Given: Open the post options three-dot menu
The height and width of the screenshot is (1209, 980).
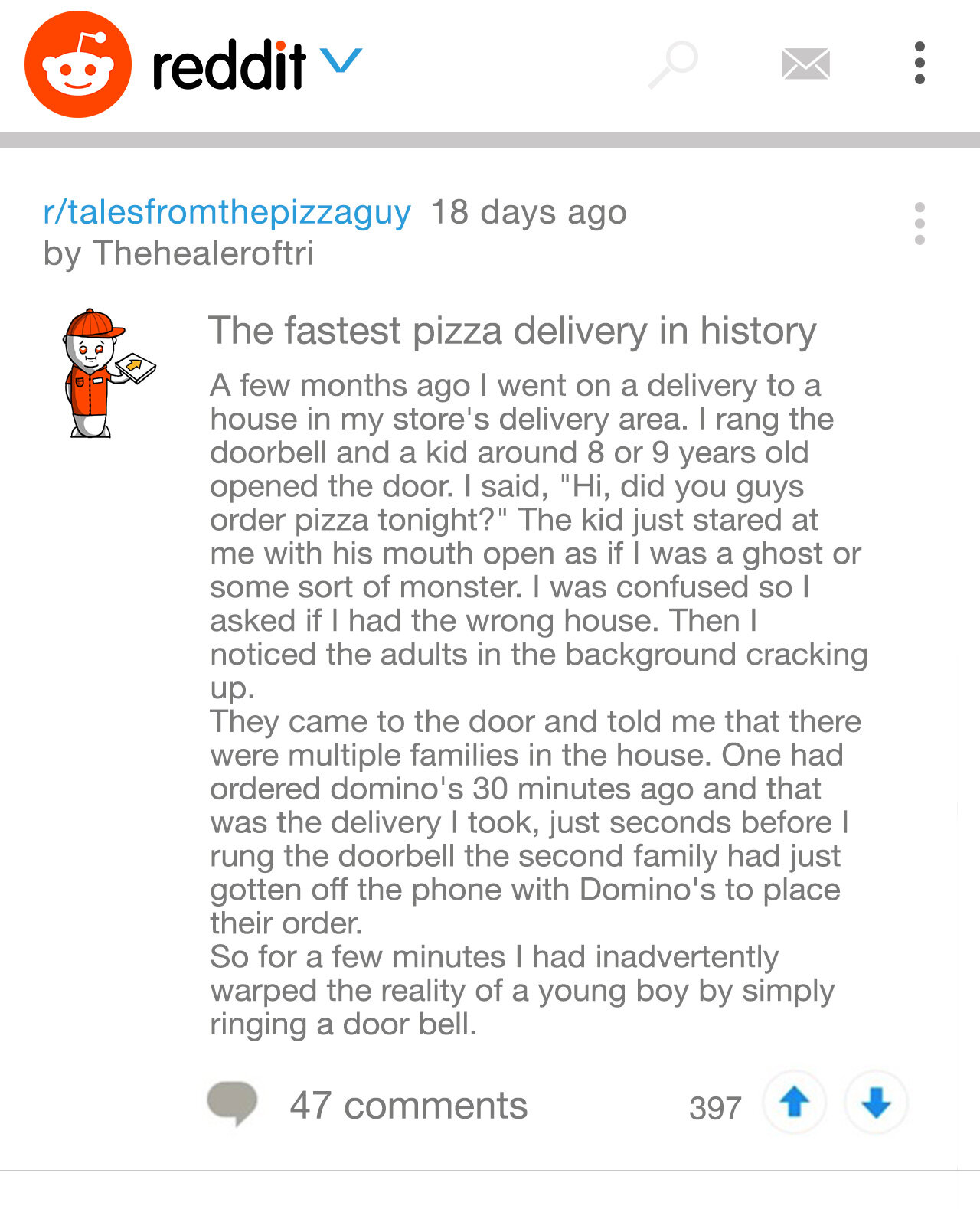Looking at the screenshot, I should (920, 224).
